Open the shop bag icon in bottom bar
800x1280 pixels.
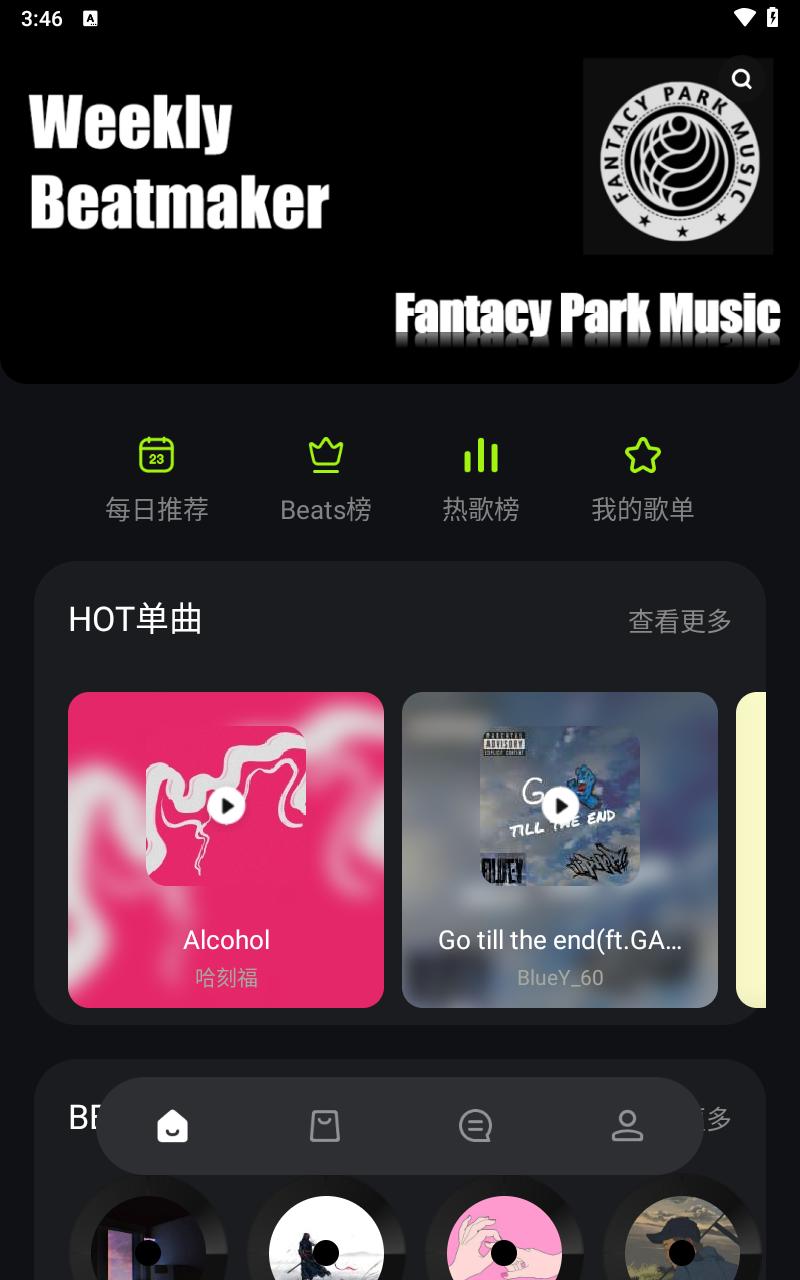click(x=324, y=1124)
